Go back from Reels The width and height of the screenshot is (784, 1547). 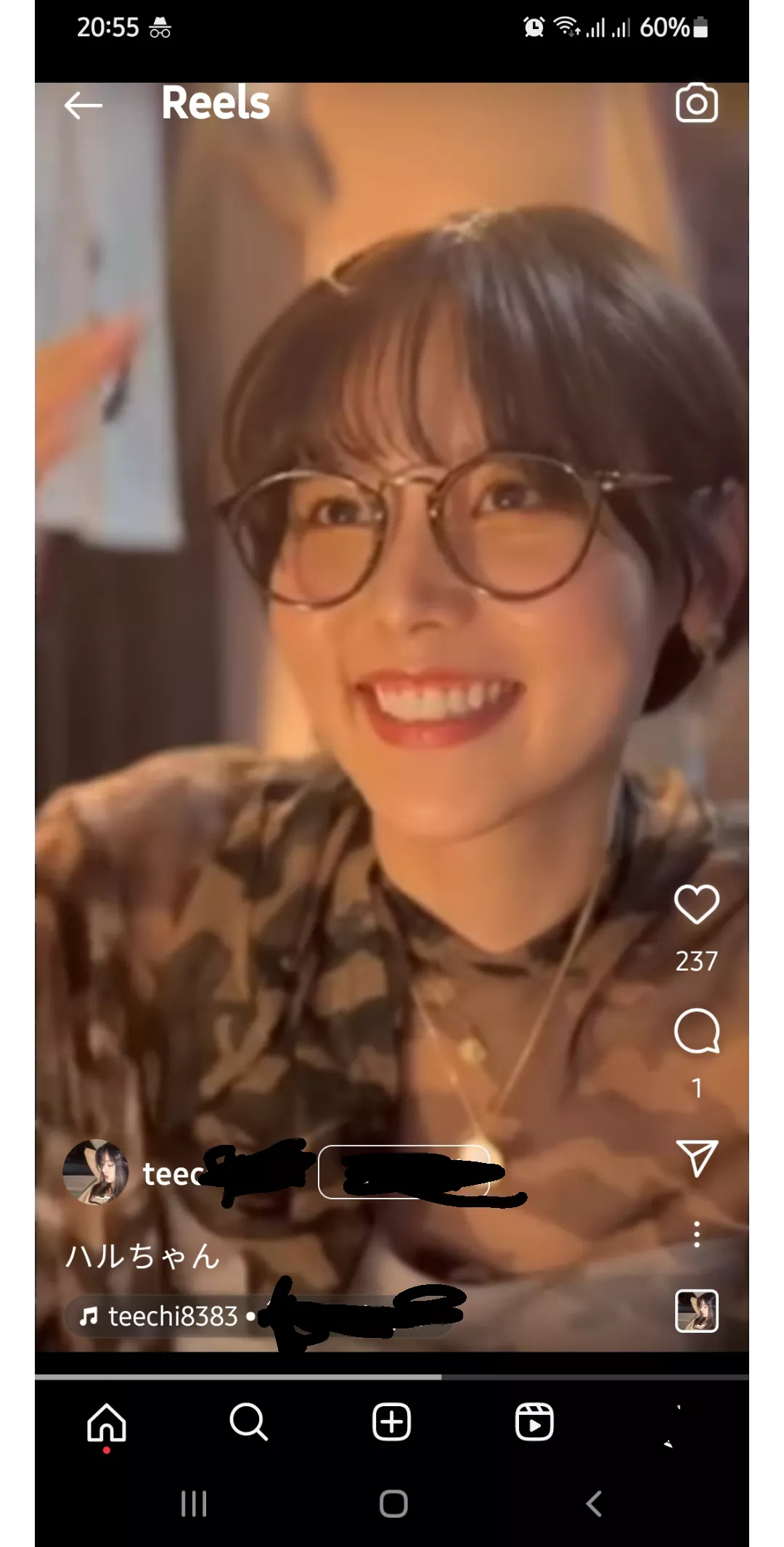coord(83,106)
